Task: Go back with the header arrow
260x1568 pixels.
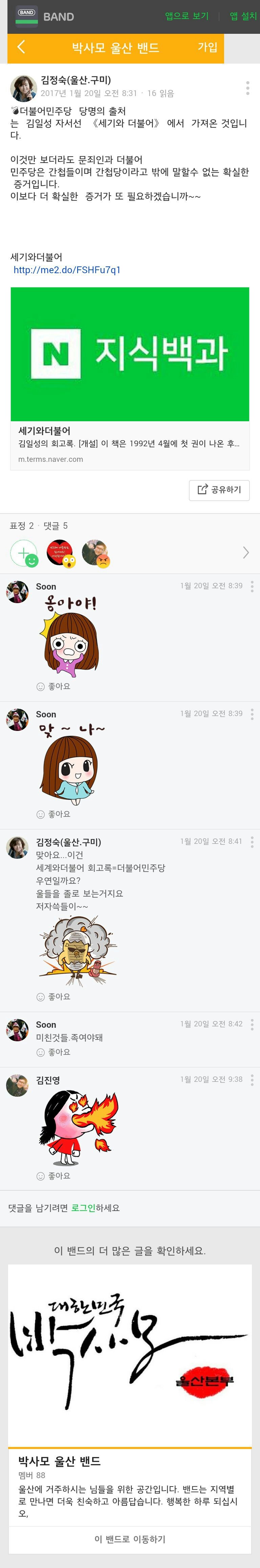Action: pyautogui.click(x=21, y=47)
